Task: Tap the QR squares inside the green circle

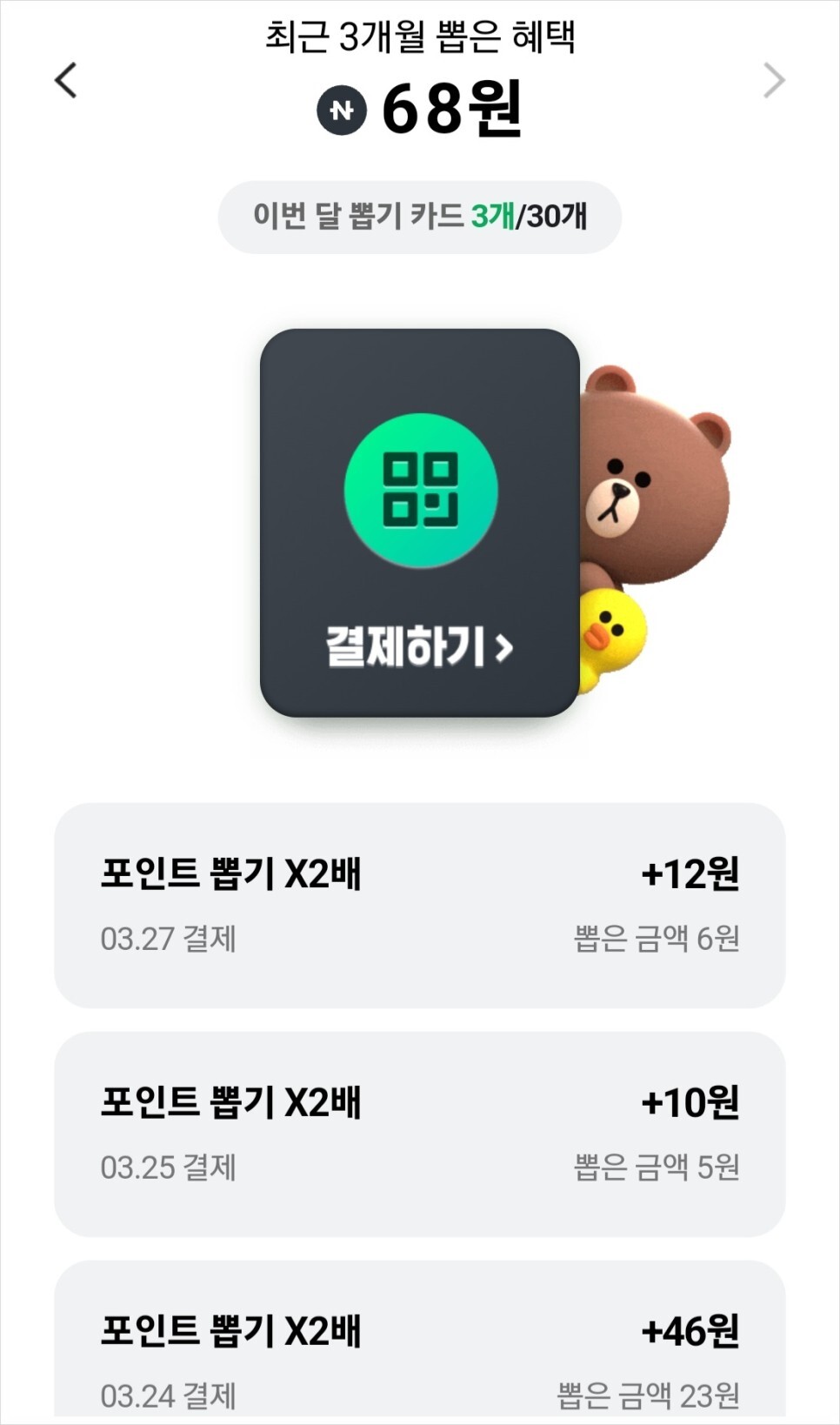Action: click(420, 492)
